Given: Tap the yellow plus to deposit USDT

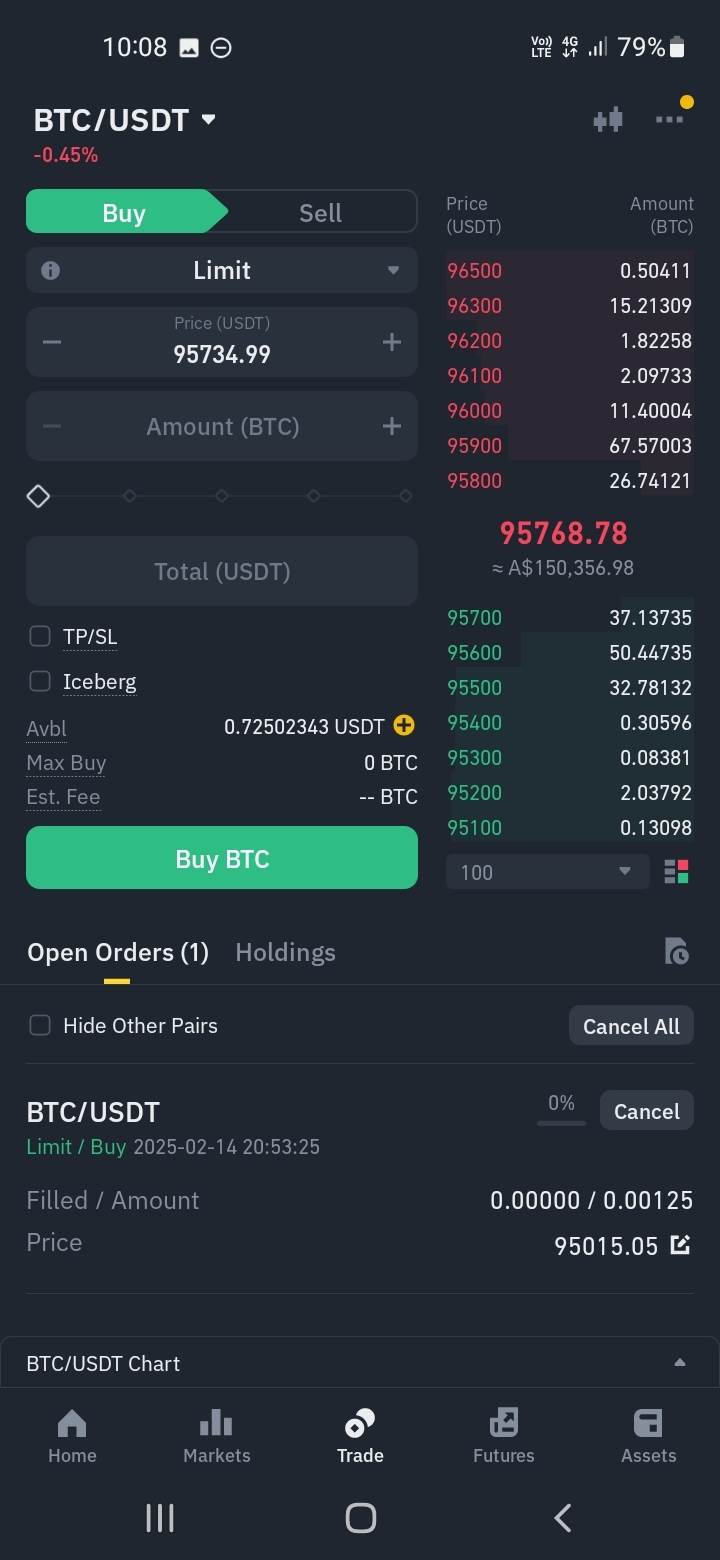Looking at the screenshot, I should pos(404,725).
